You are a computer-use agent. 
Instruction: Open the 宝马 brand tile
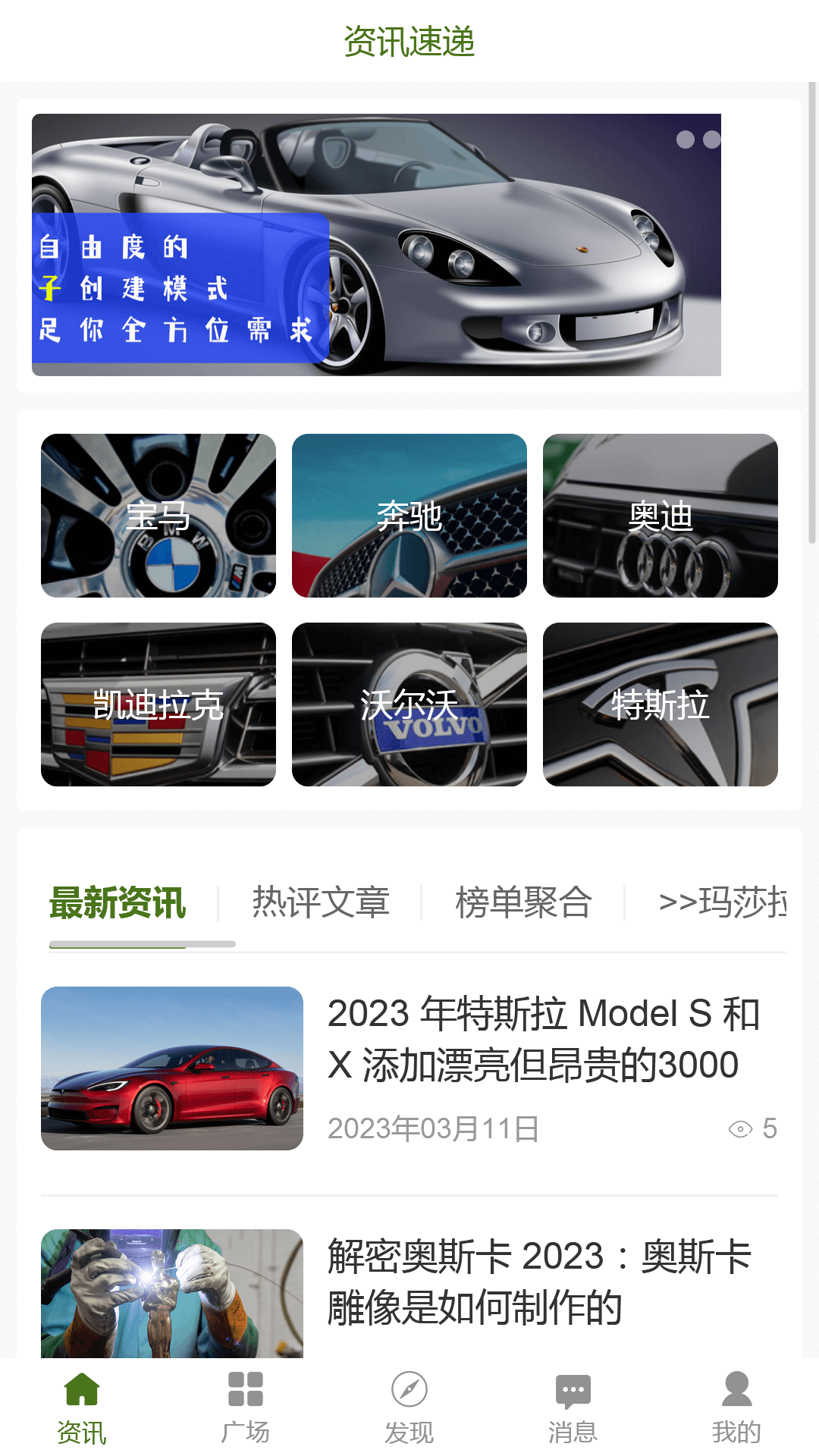[158, 516]
